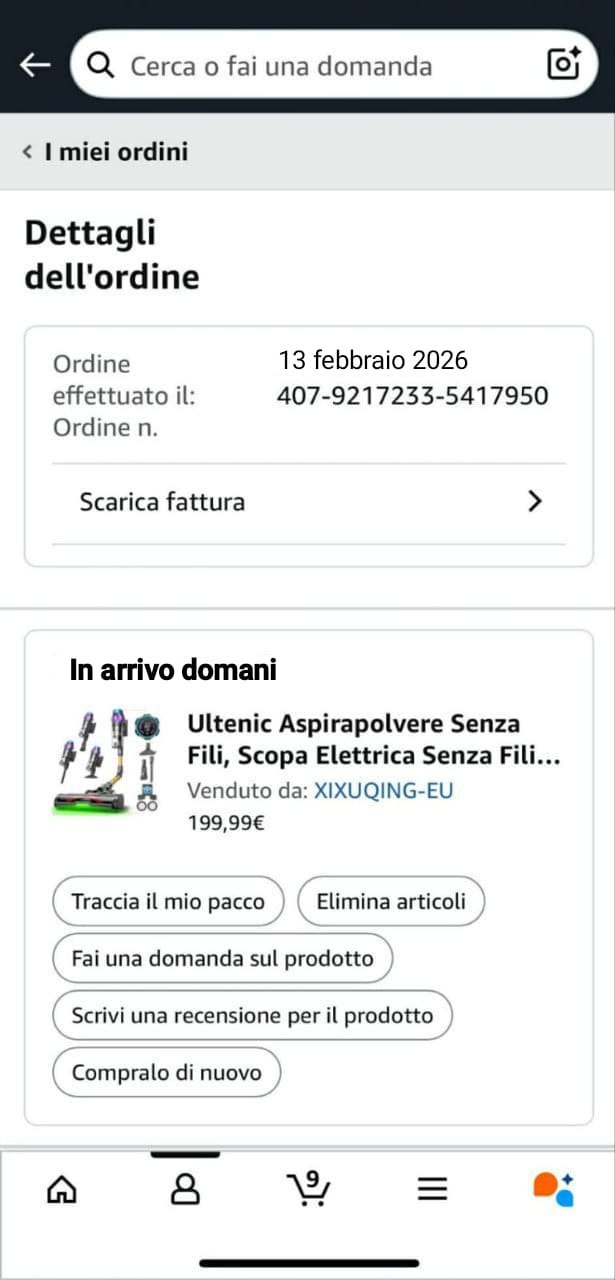The height and width of the screenshot is (1280, 615).
Task: Visit seller XIXUQING-EU page
Action: point(383,791)
